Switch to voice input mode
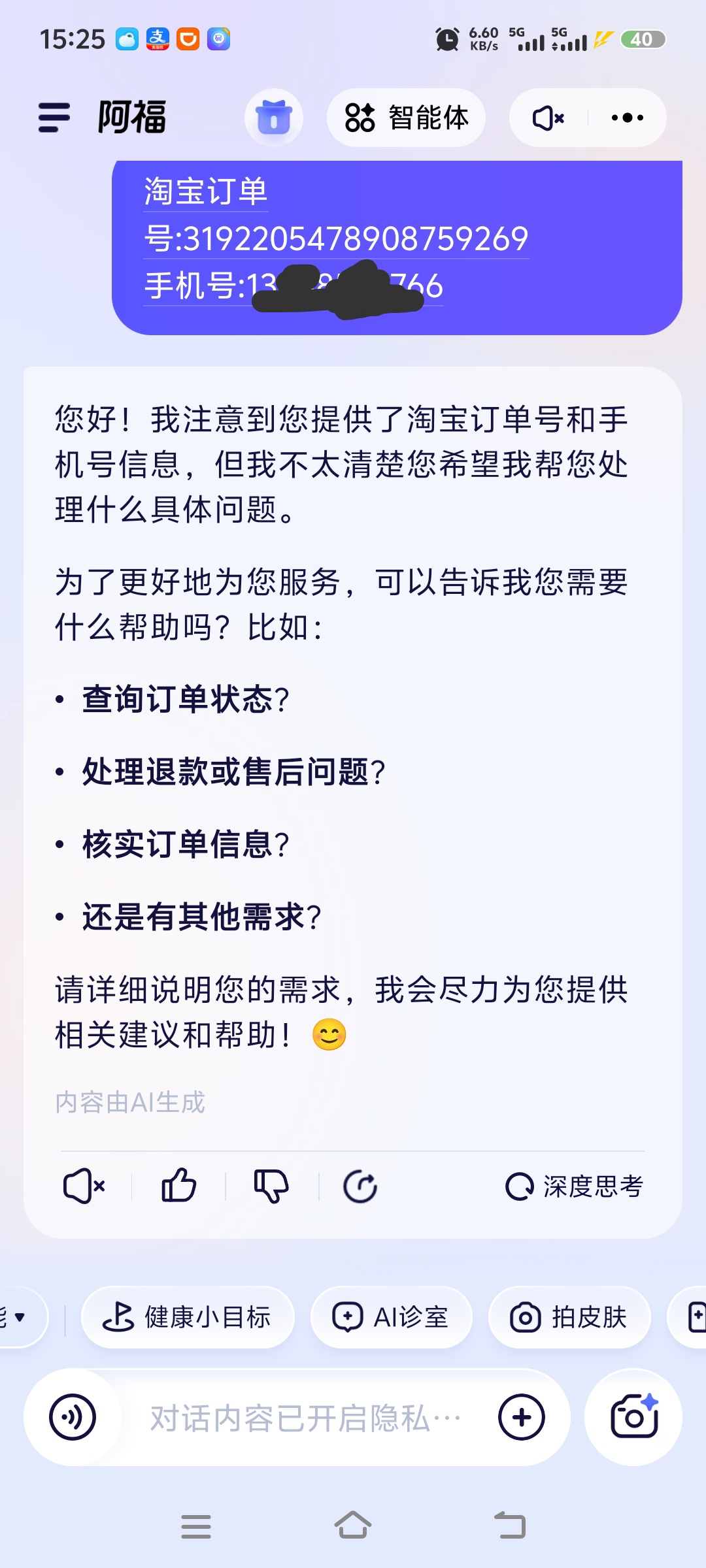The width and height of the screenshot is (706, 1568). (73, 1417)
